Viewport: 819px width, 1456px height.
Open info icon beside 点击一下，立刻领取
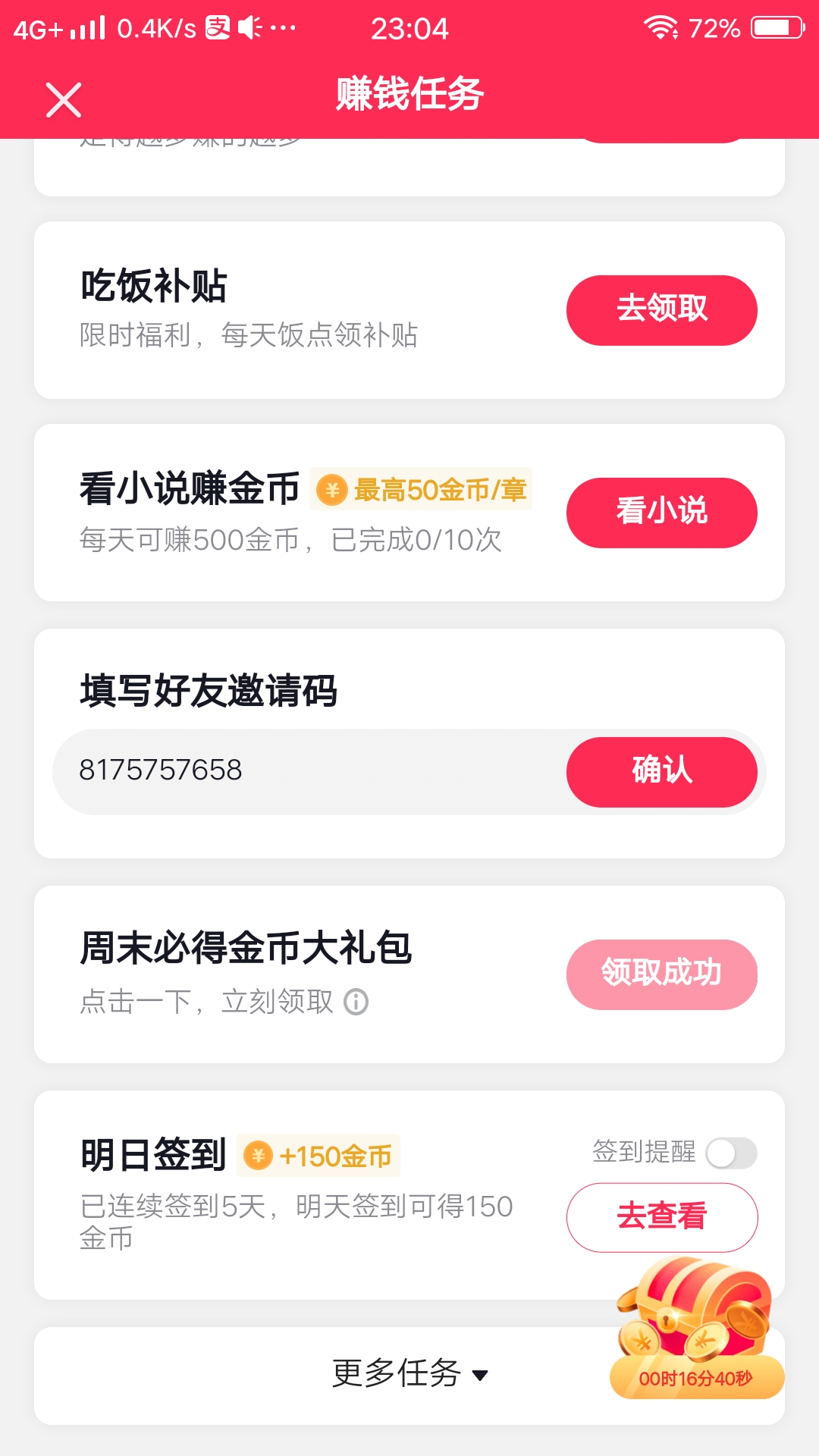(356, 1003)
